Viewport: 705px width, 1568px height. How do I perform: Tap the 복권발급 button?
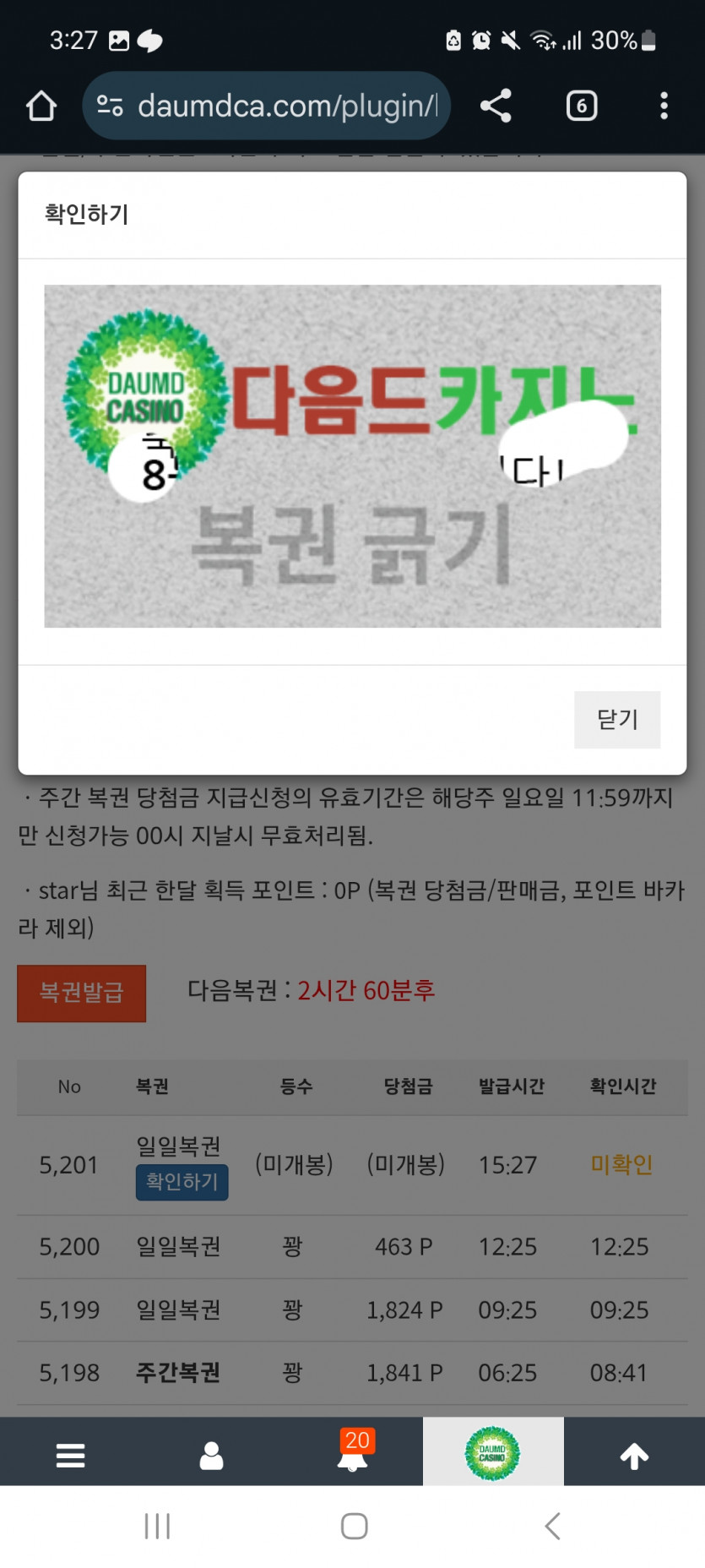[82, 993]
